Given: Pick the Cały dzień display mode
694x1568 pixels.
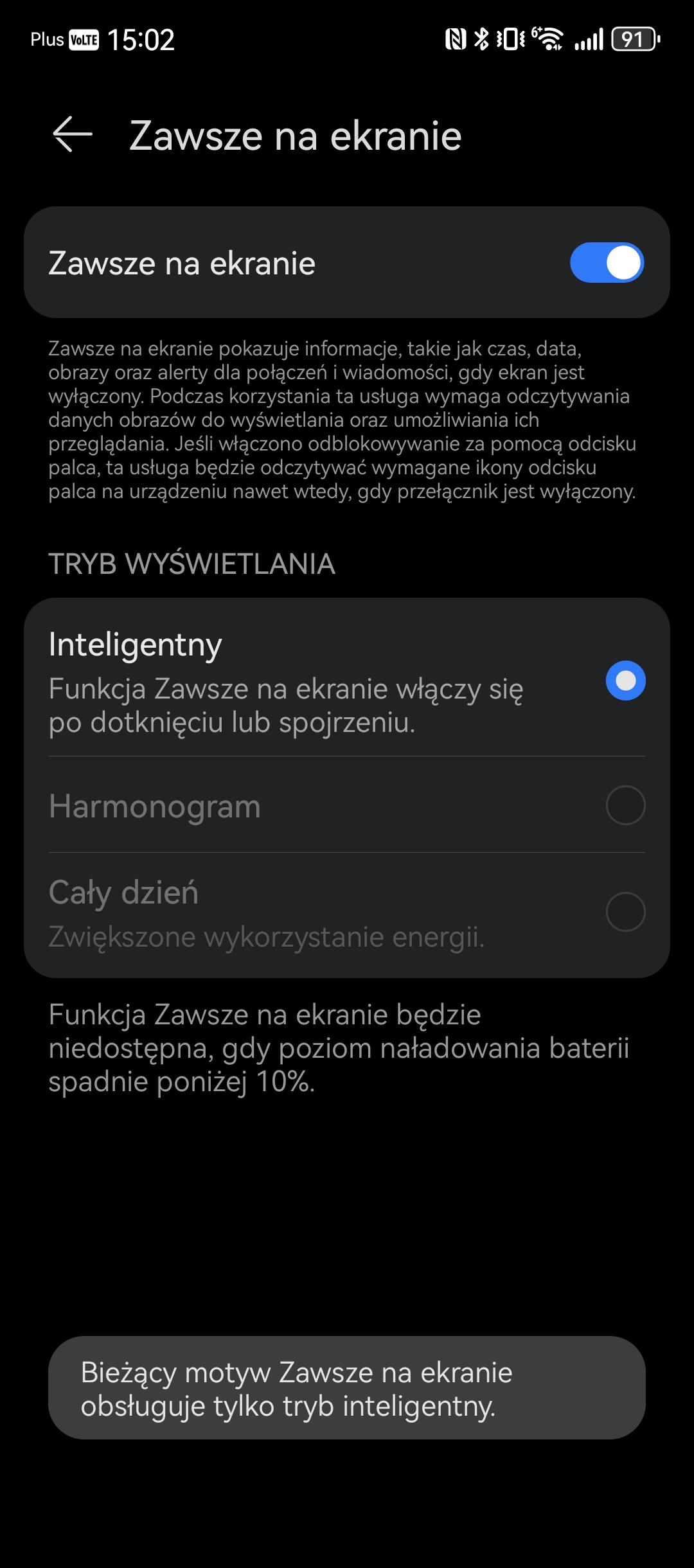Looking at the screenshot, I should pyautogui.click(x=347, y=914).
